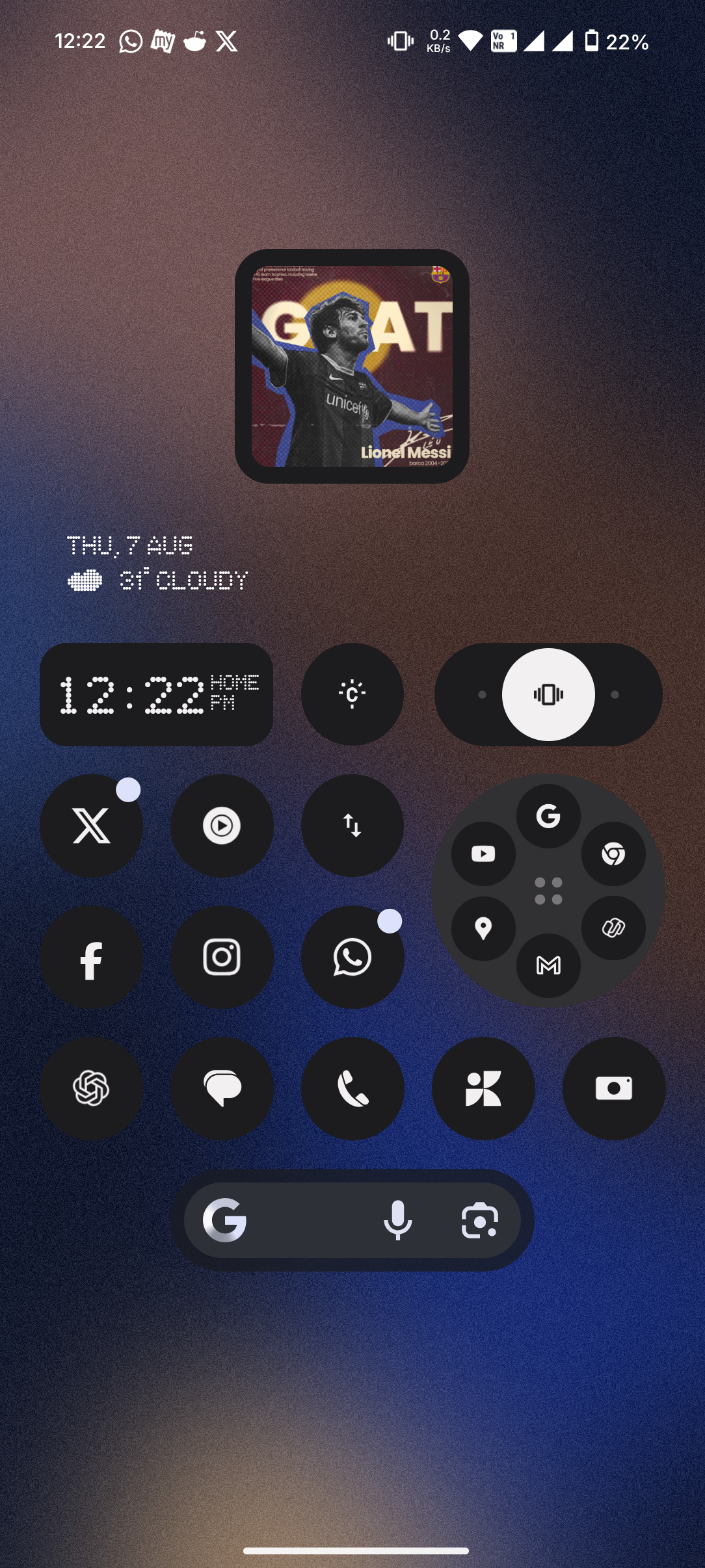The height and width of the screenshot is (1568, 705).
Task: Open the Phone dialer
Action: pos(352,1088)
